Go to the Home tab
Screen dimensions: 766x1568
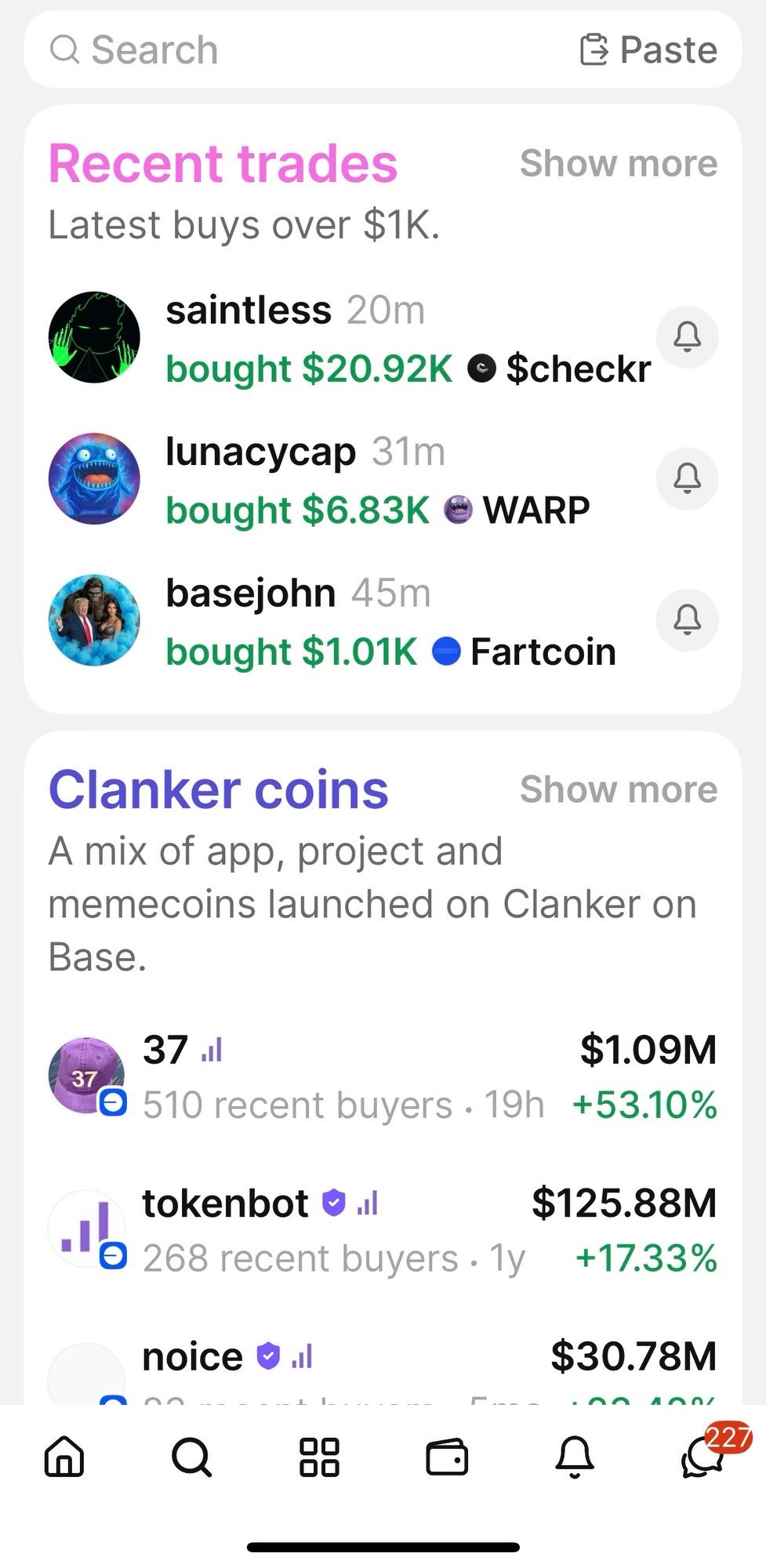point(64,1457)
